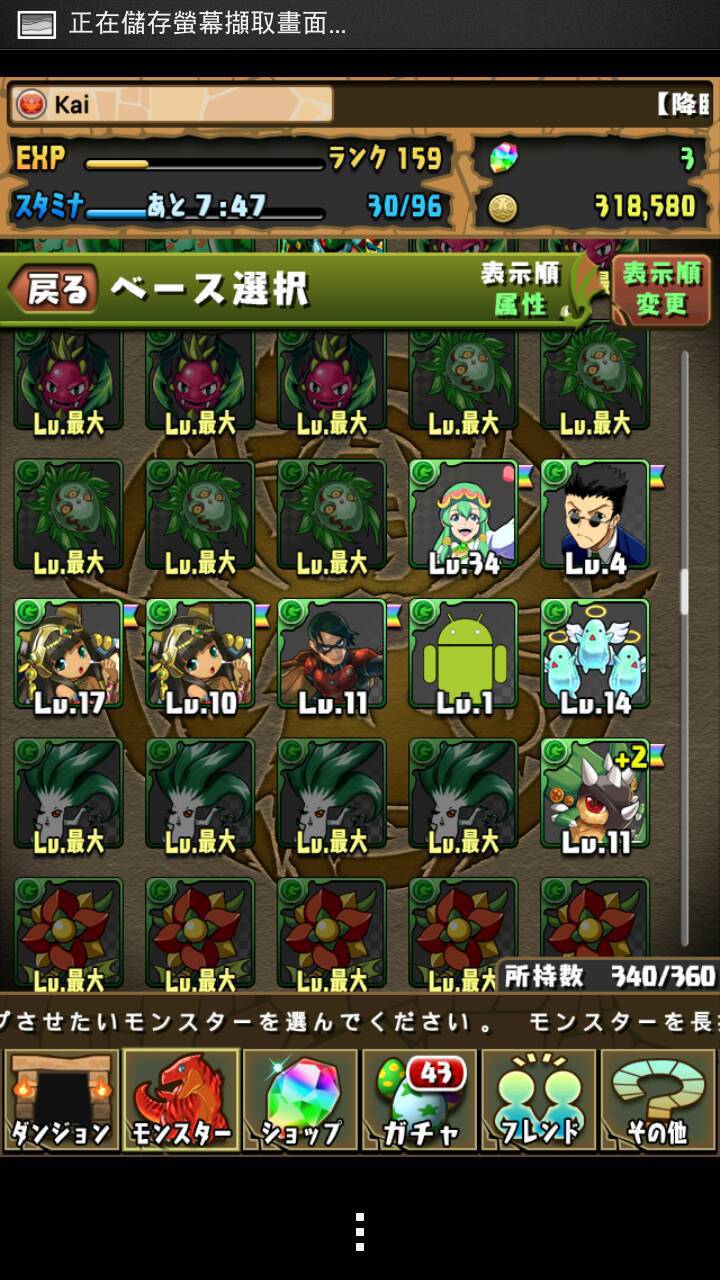Select the green Android robot monster Lv.1

pyautogui.click(x=464, y=655)
